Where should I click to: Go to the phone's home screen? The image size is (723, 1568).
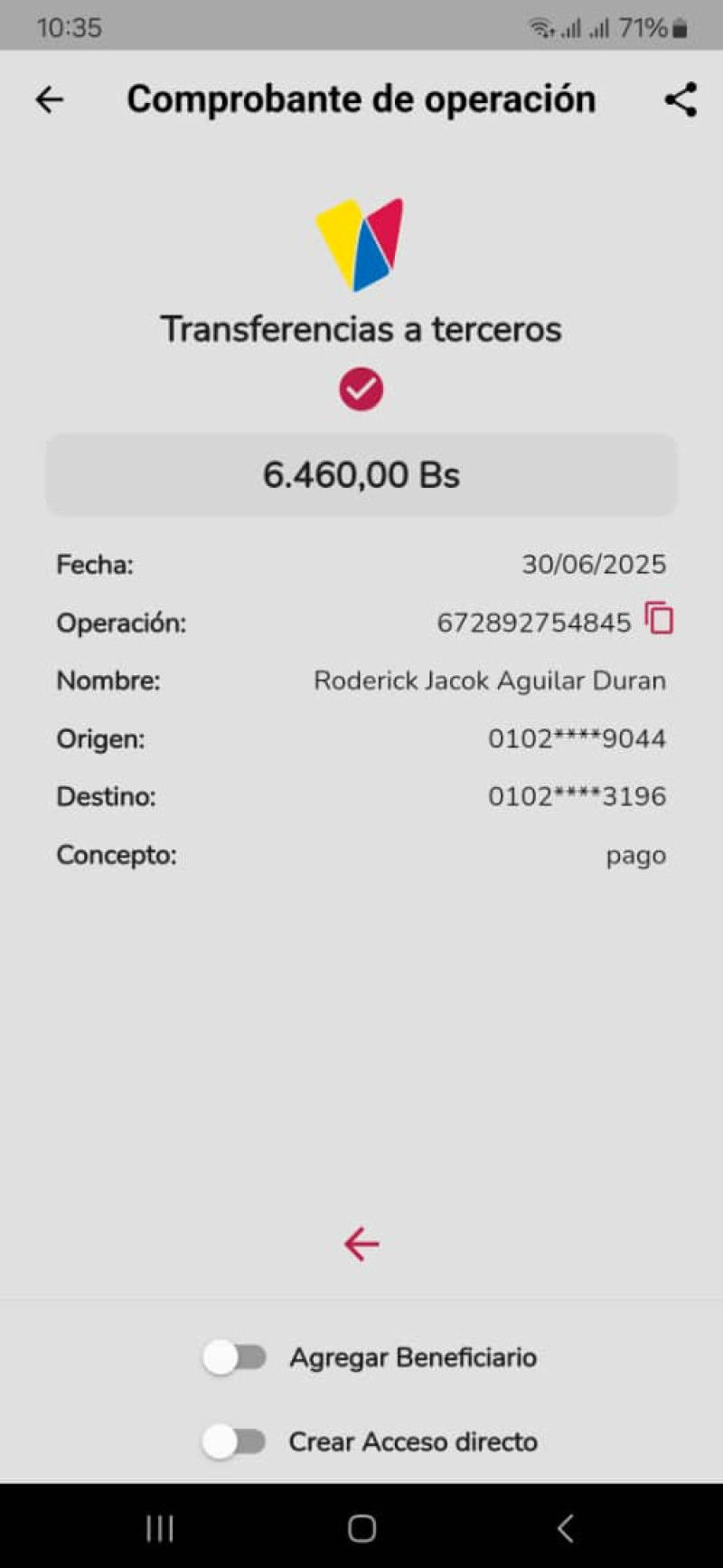click(x=361, y=1528)
